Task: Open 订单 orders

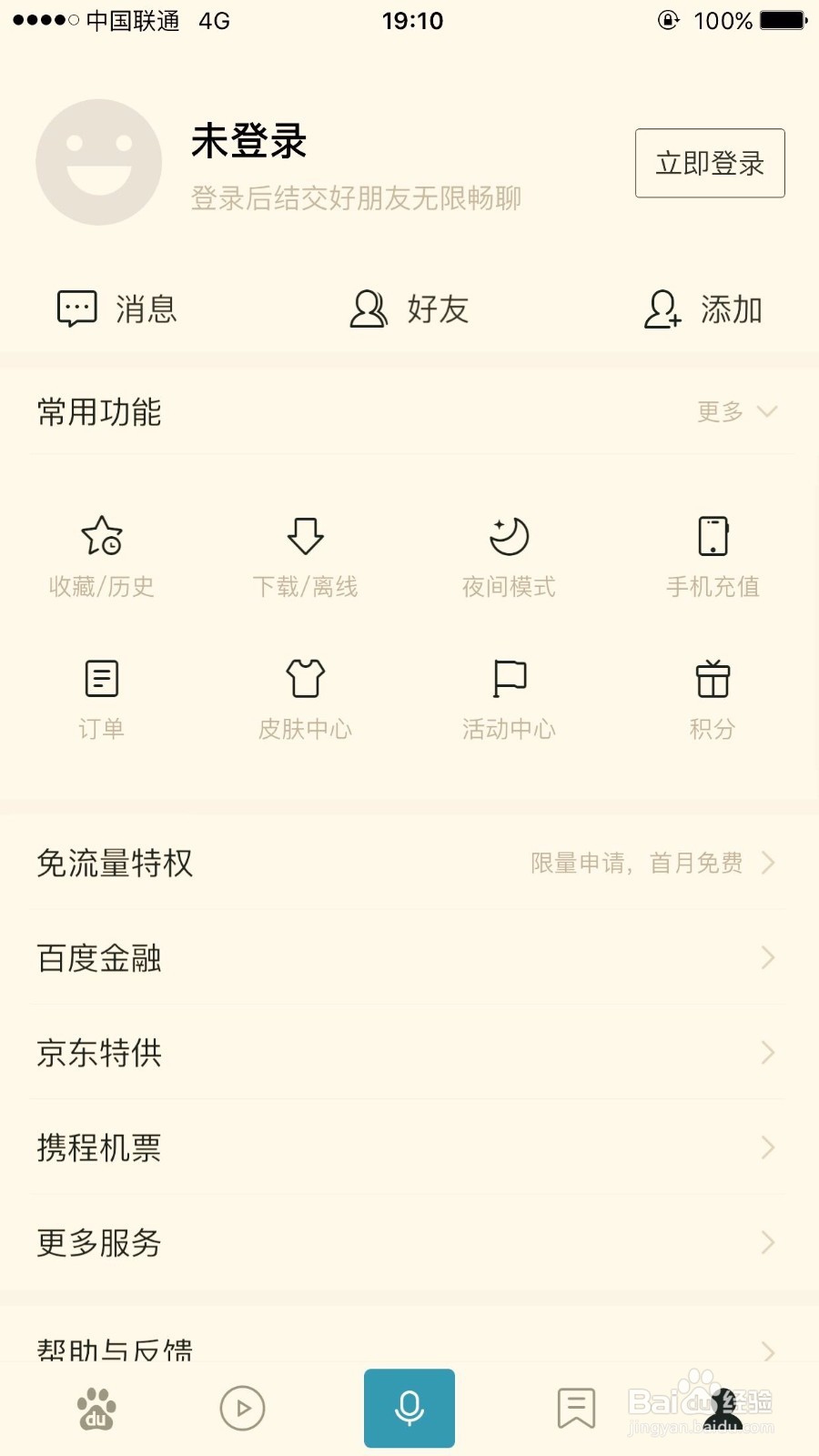Action: [102, 699]
